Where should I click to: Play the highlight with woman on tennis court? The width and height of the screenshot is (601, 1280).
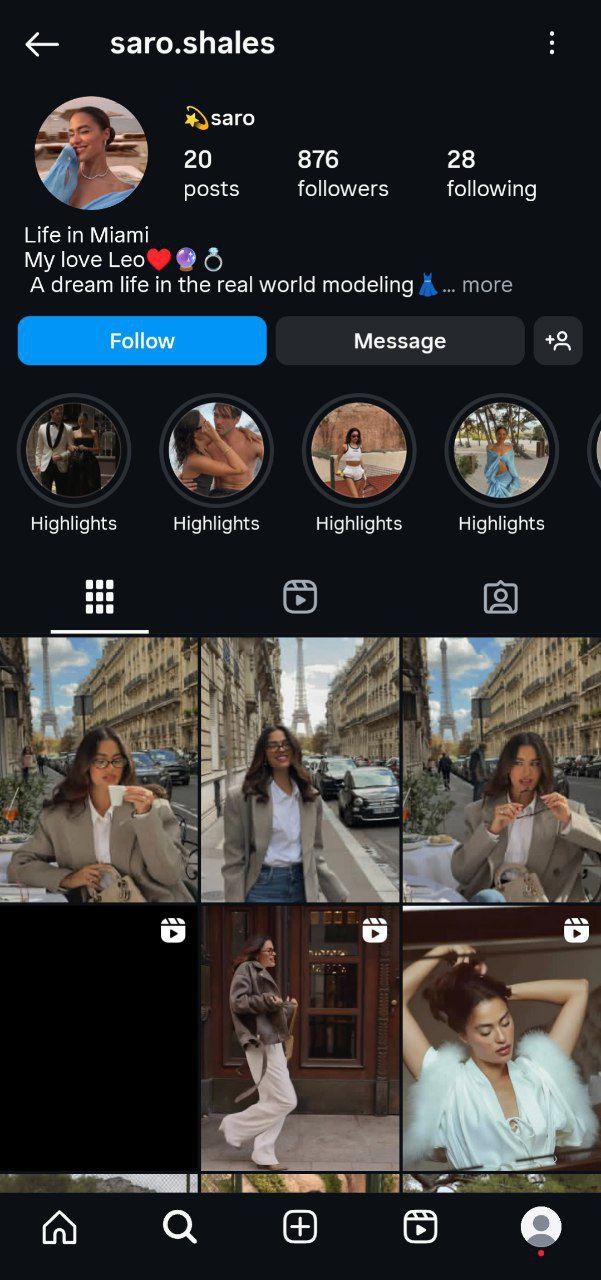click(358, 451)
